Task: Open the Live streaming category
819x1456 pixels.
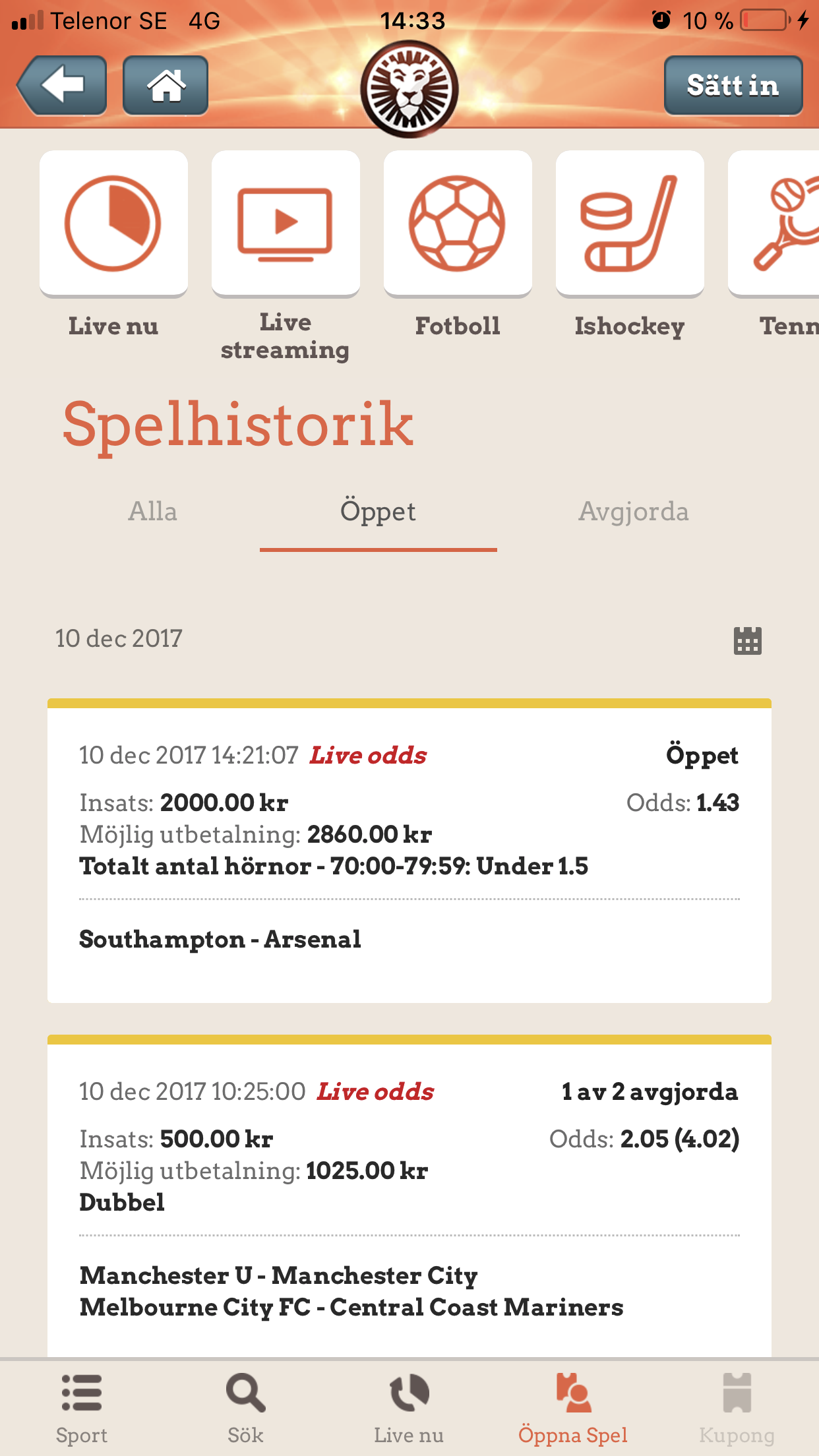Action: pyautogui.click(x=286, y=224)
